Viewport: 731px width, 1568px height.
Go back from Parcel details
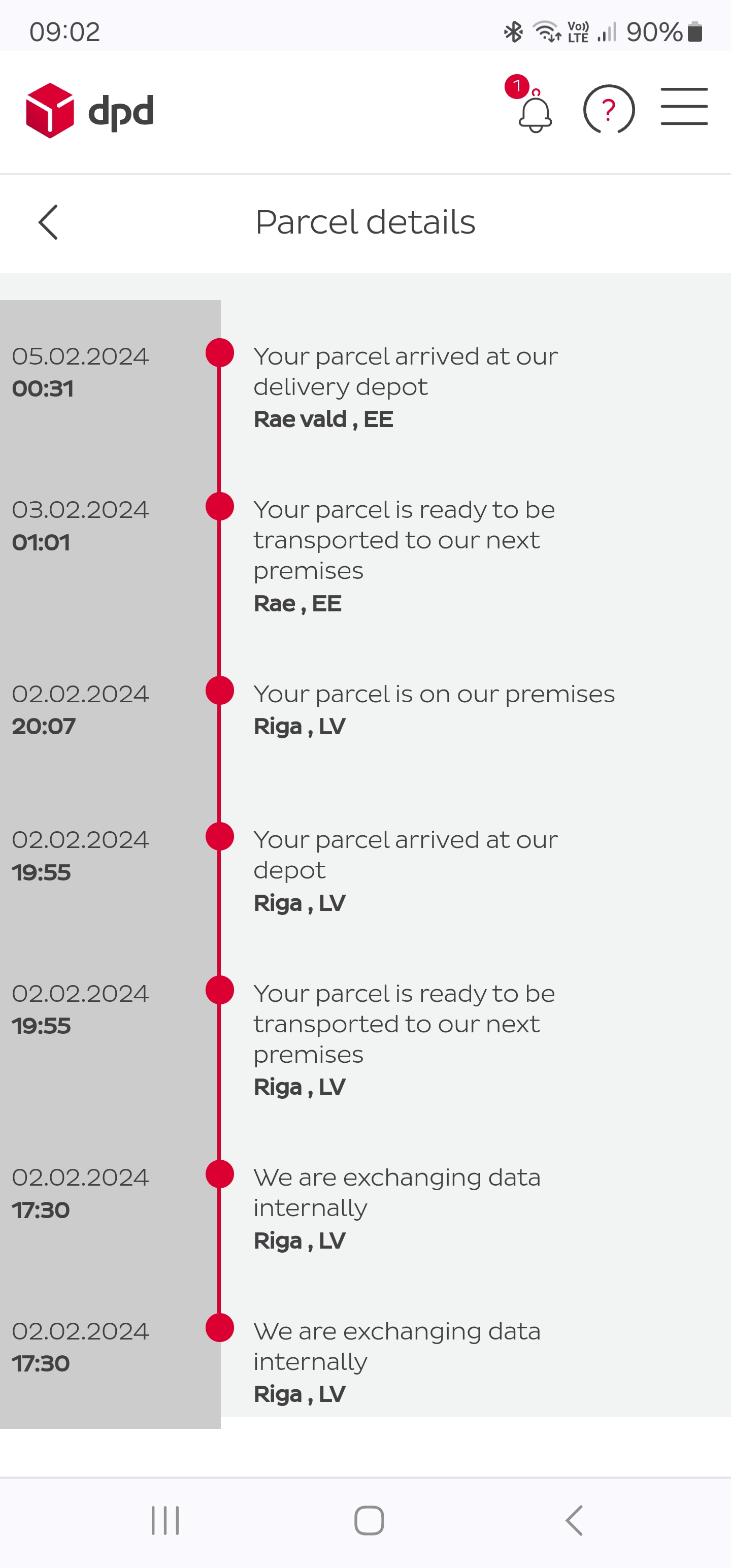click(48, 222)
